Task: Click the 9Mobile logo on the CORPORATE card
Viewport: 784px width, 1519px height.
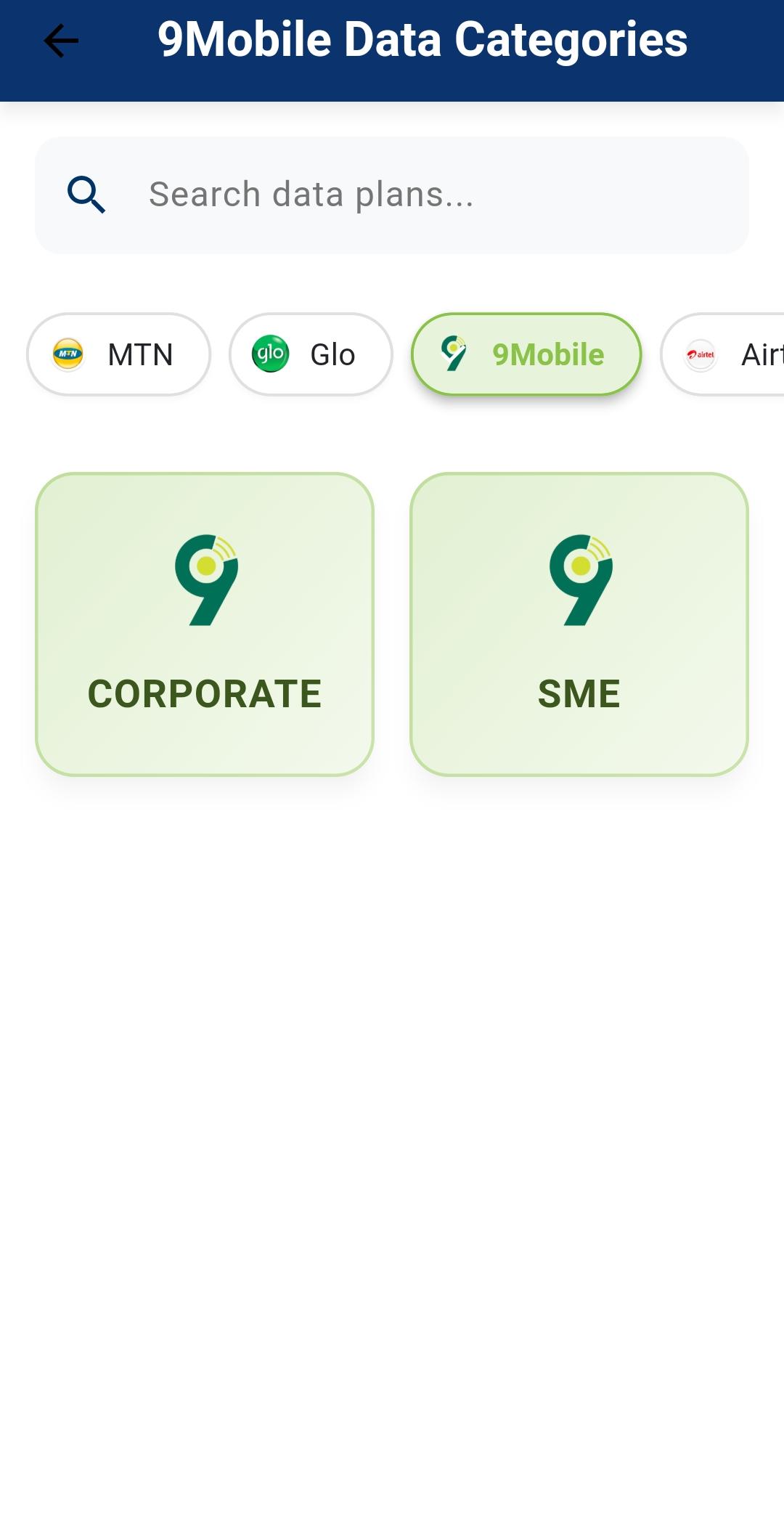Action: (x=207, y=581)
